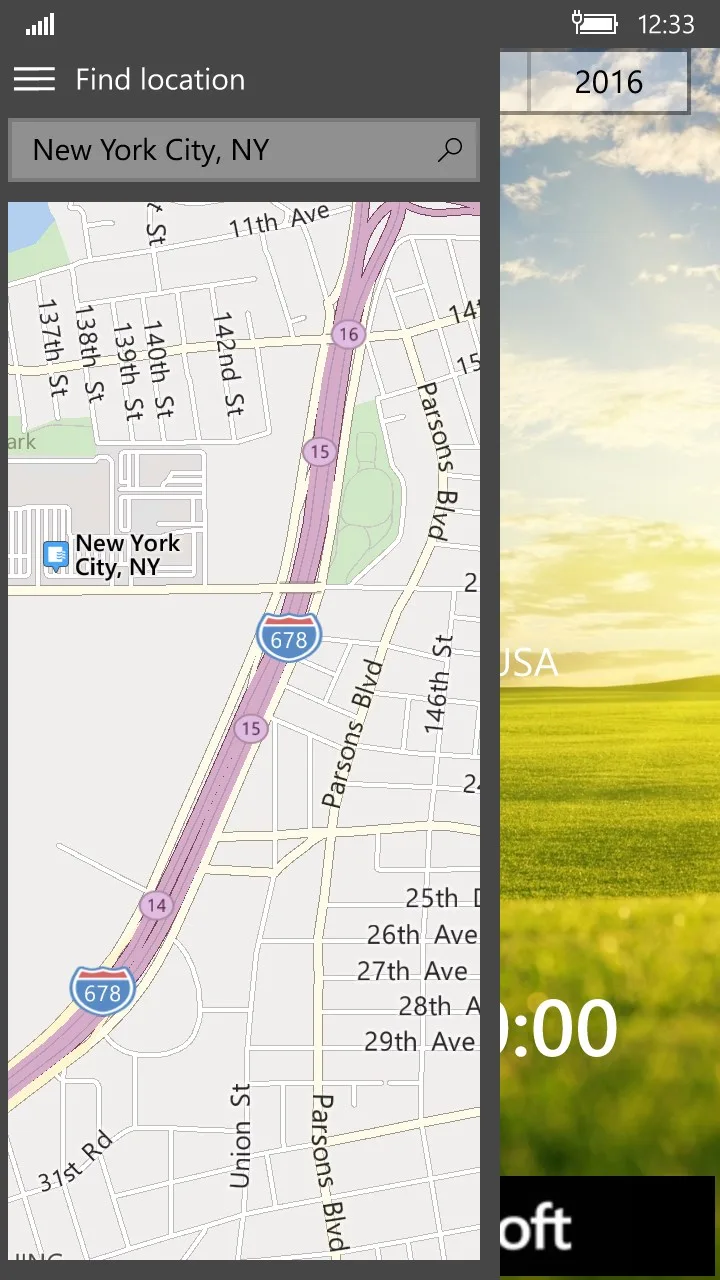720x1280 pixels.
Task: Open the hamburger menu
Action: [34, 80]
